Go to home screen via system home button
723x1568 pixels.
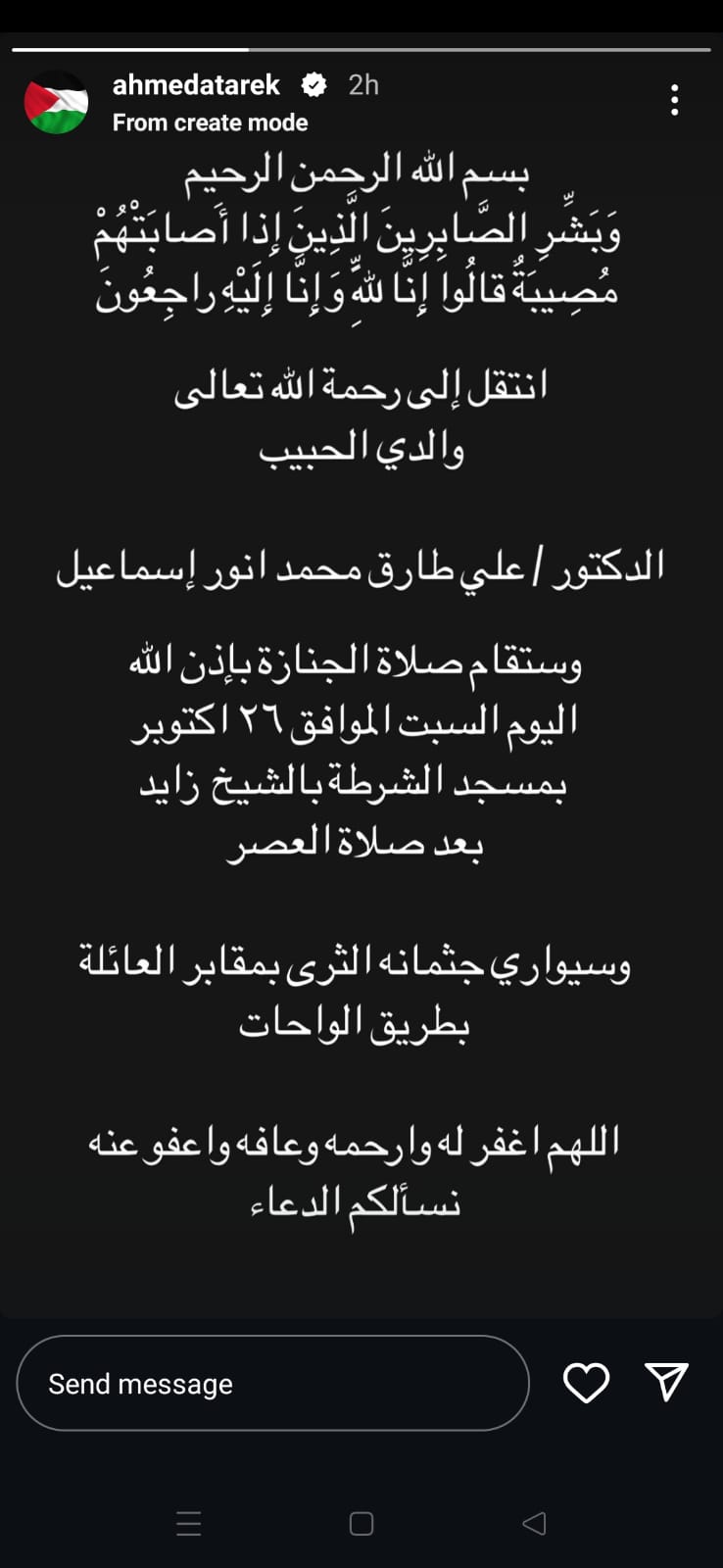(x=361, y=1523)
